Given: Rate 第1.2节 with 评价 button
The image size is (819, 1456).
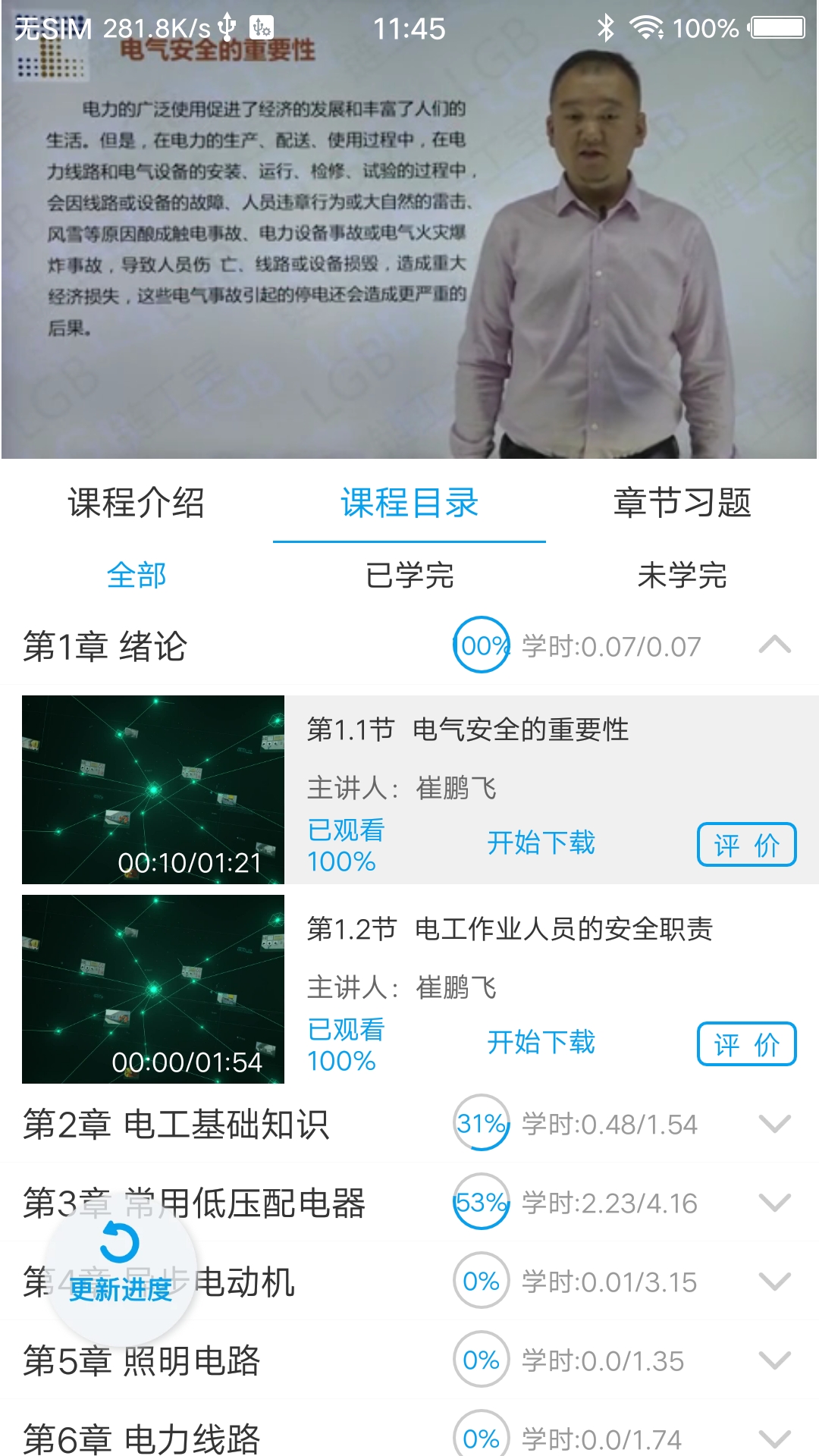Looking at the screenshot, I should [746, 1044].
